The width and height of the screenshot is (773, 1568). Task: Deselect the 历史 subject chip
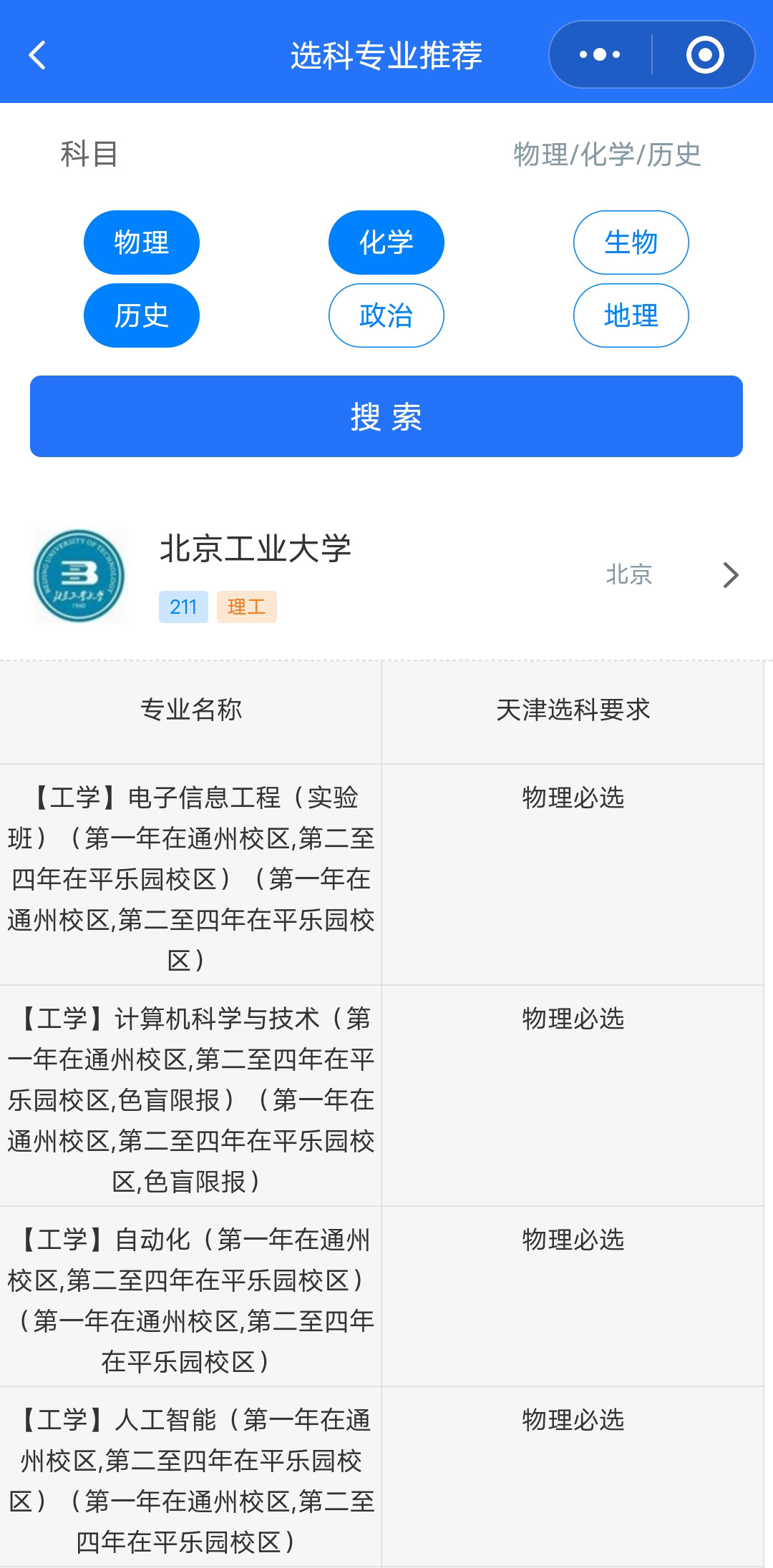142,315
